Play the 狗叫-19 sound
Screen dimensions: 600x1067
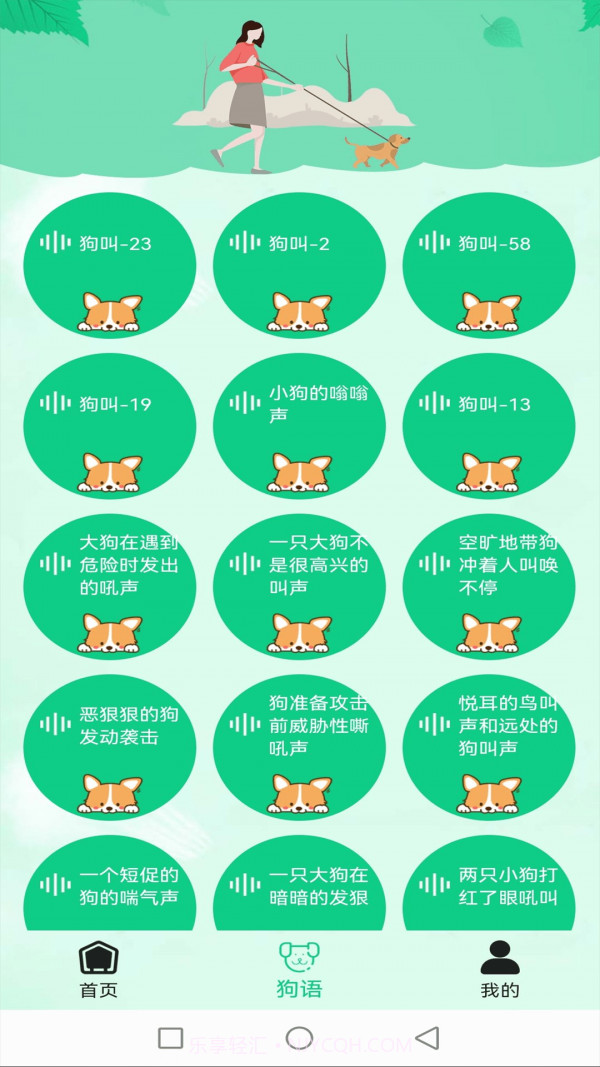(110, 425)
